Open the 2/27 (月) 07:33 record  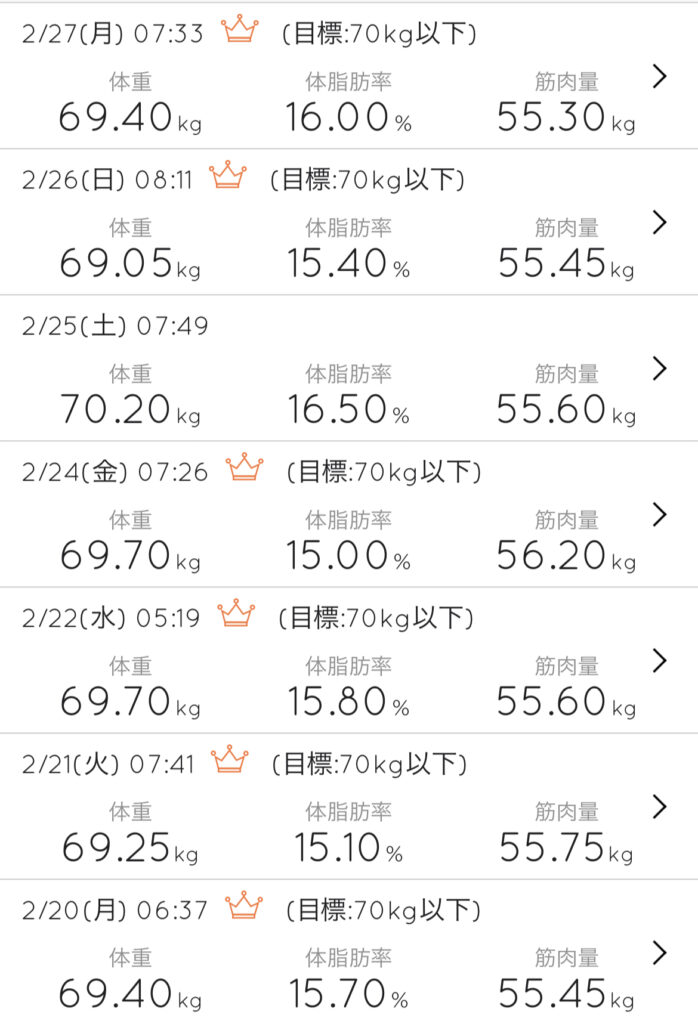tap(658, 76)
